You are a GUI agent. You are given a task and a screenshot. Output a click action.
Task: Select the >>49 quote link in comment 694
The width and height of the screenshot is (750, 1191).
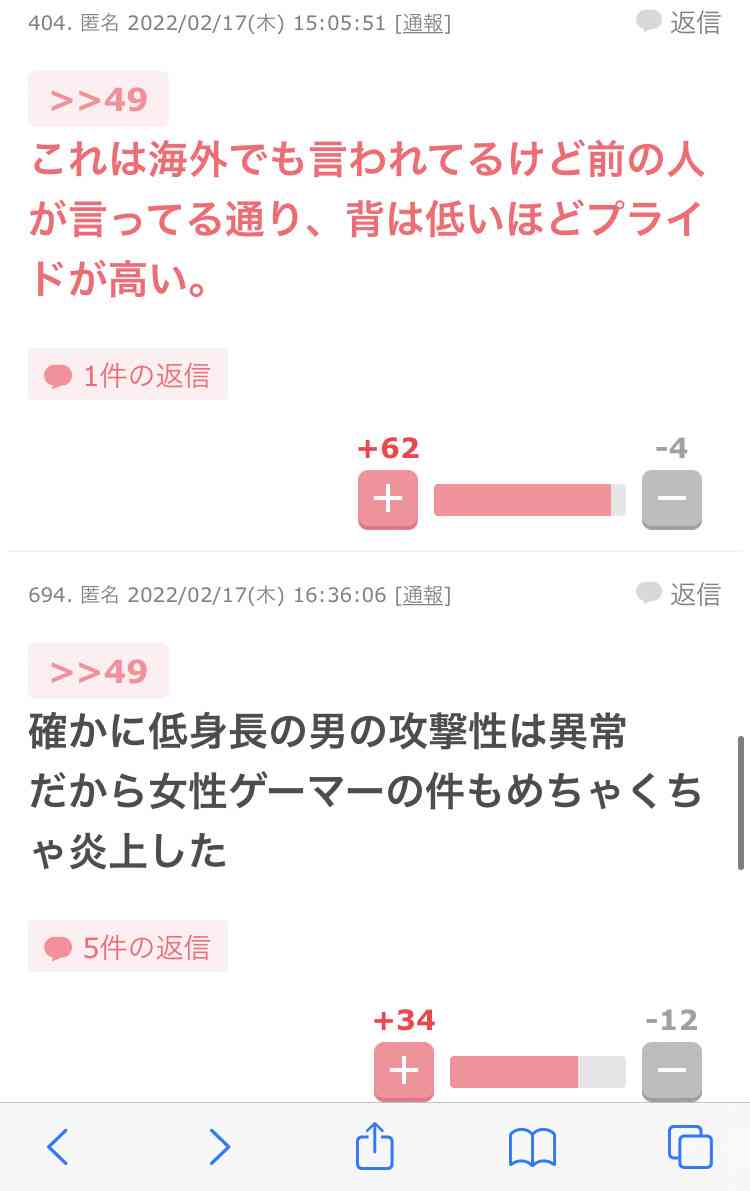(x=97, y=670)
